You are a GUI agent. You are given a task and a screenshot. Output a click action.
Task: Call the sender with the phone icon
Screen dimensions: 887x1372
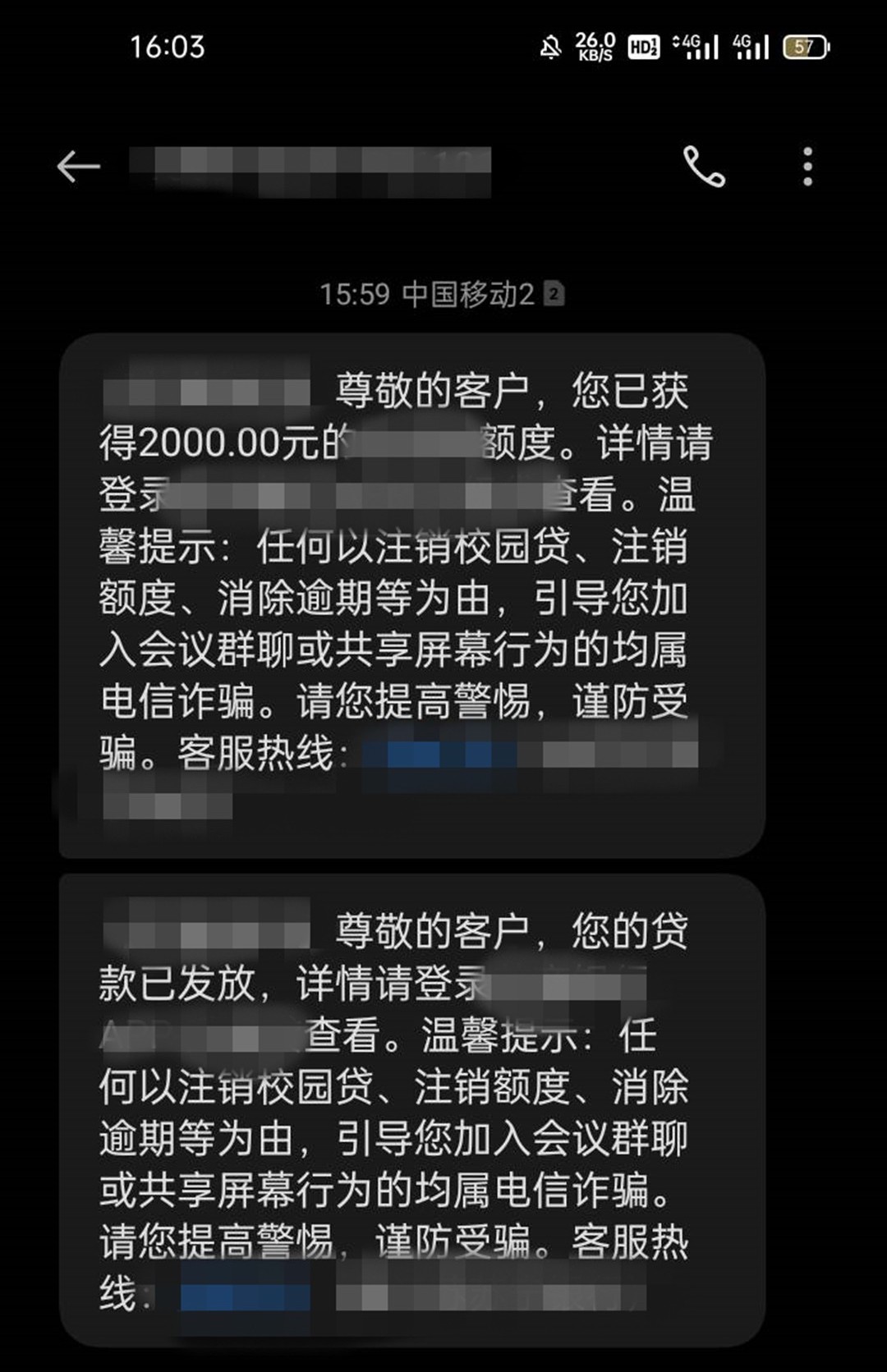(704, 167)
